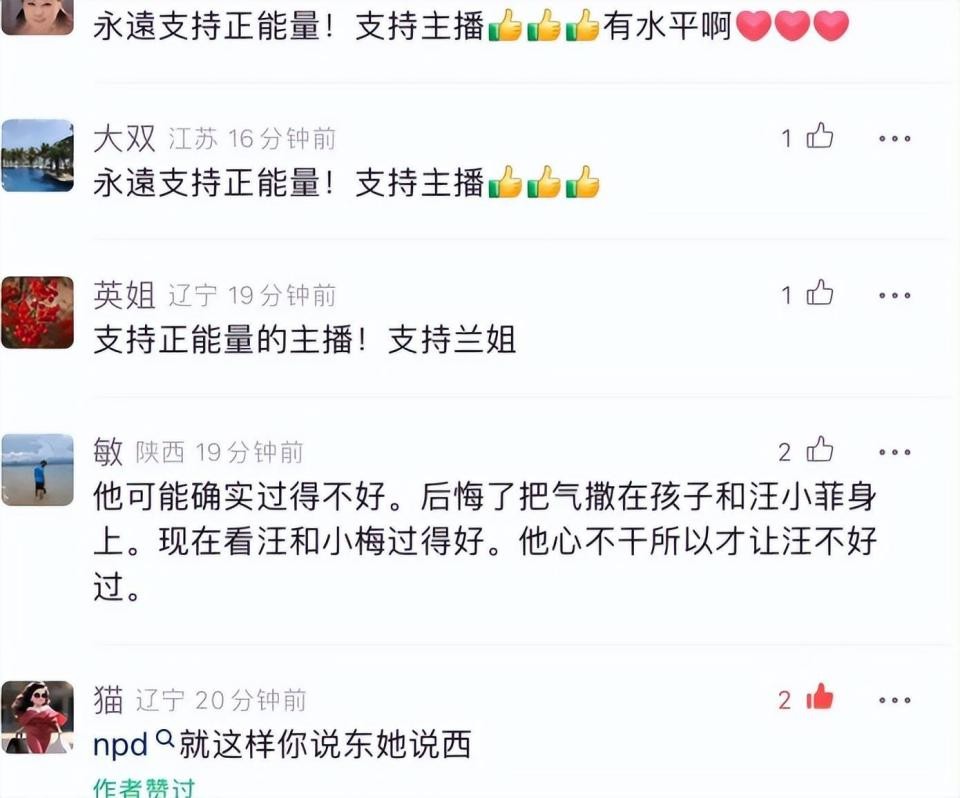Open 猫's avatar profile
This screenshot has width=960, height=798.
tap(37, 717)
